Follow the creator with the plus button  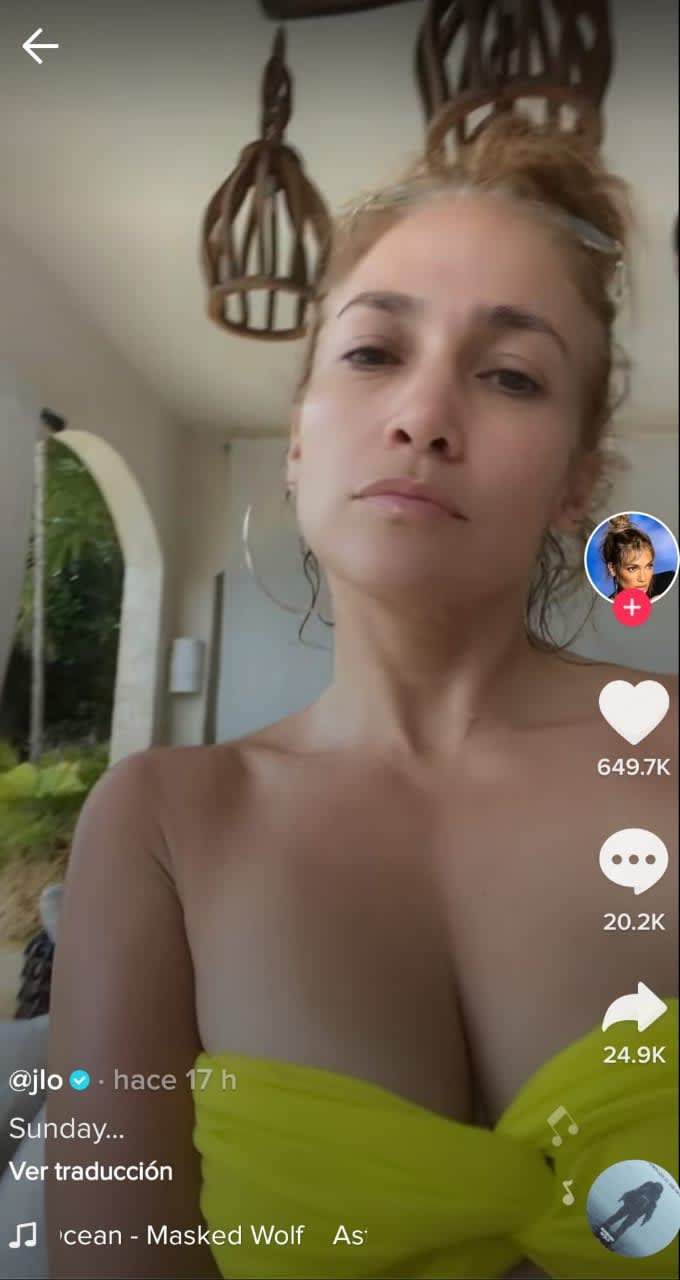click(631, 607)
